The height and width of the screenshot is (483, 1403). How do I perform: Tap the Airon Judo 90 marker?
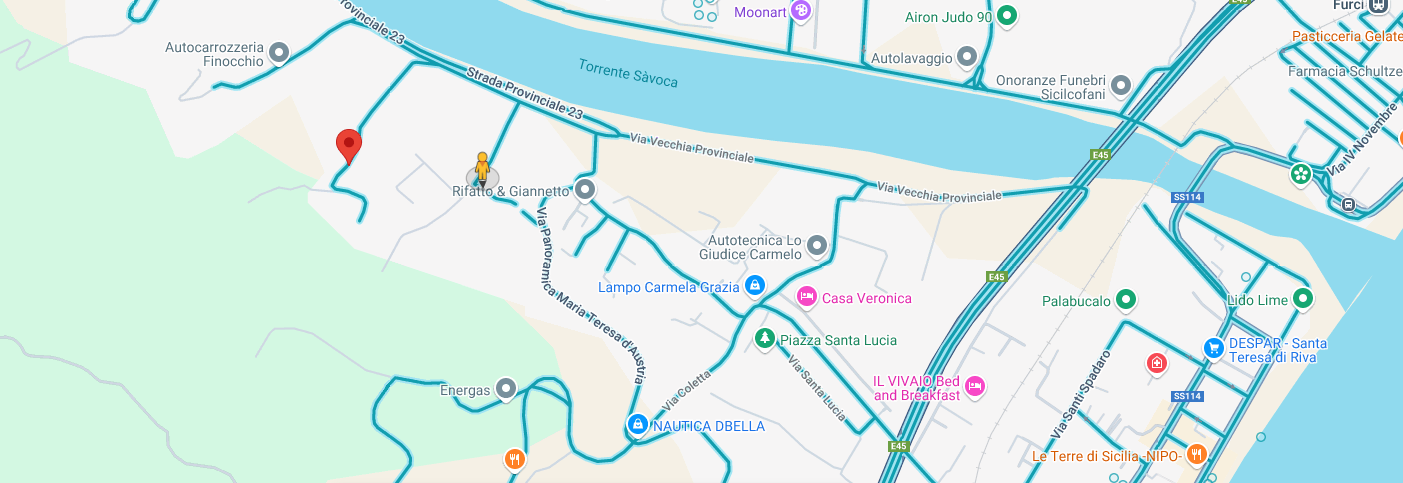[x=1007, y=16]
